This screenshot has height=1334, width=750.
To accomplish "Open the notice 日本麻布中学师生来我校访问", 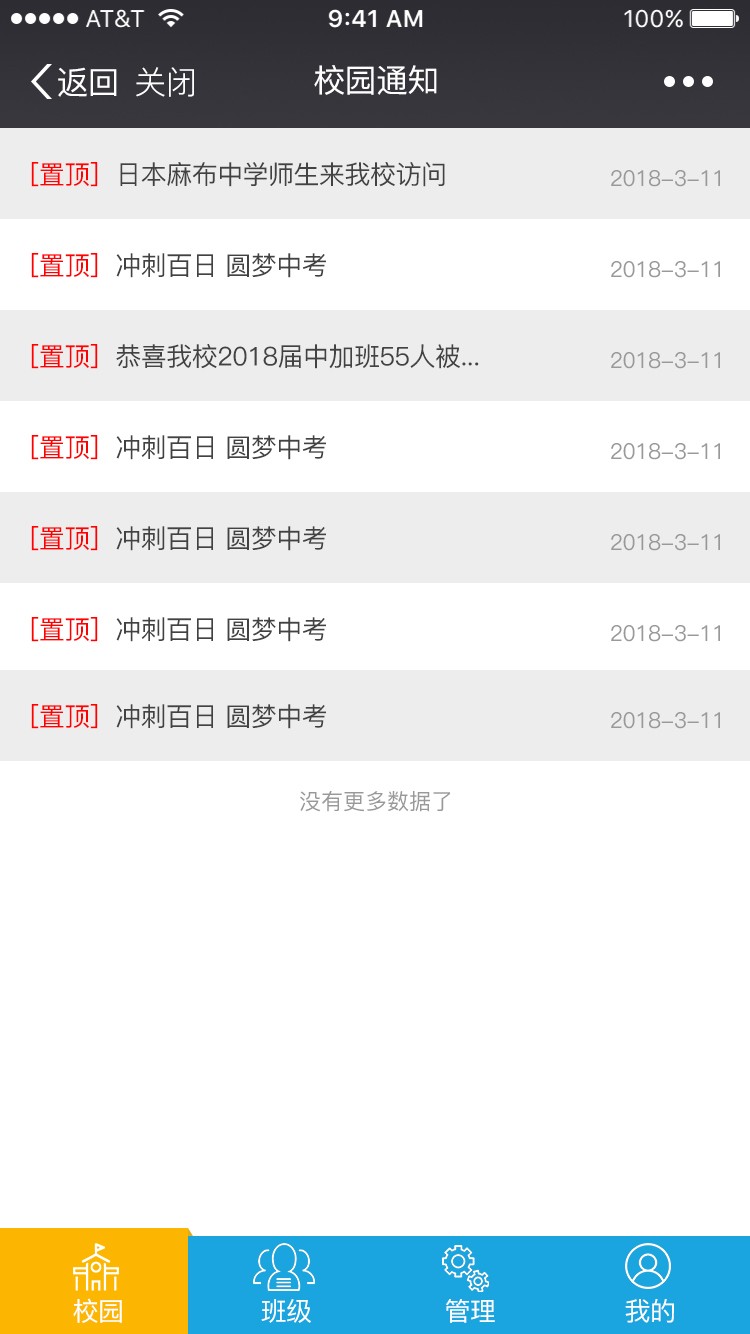I will (375, 174).
